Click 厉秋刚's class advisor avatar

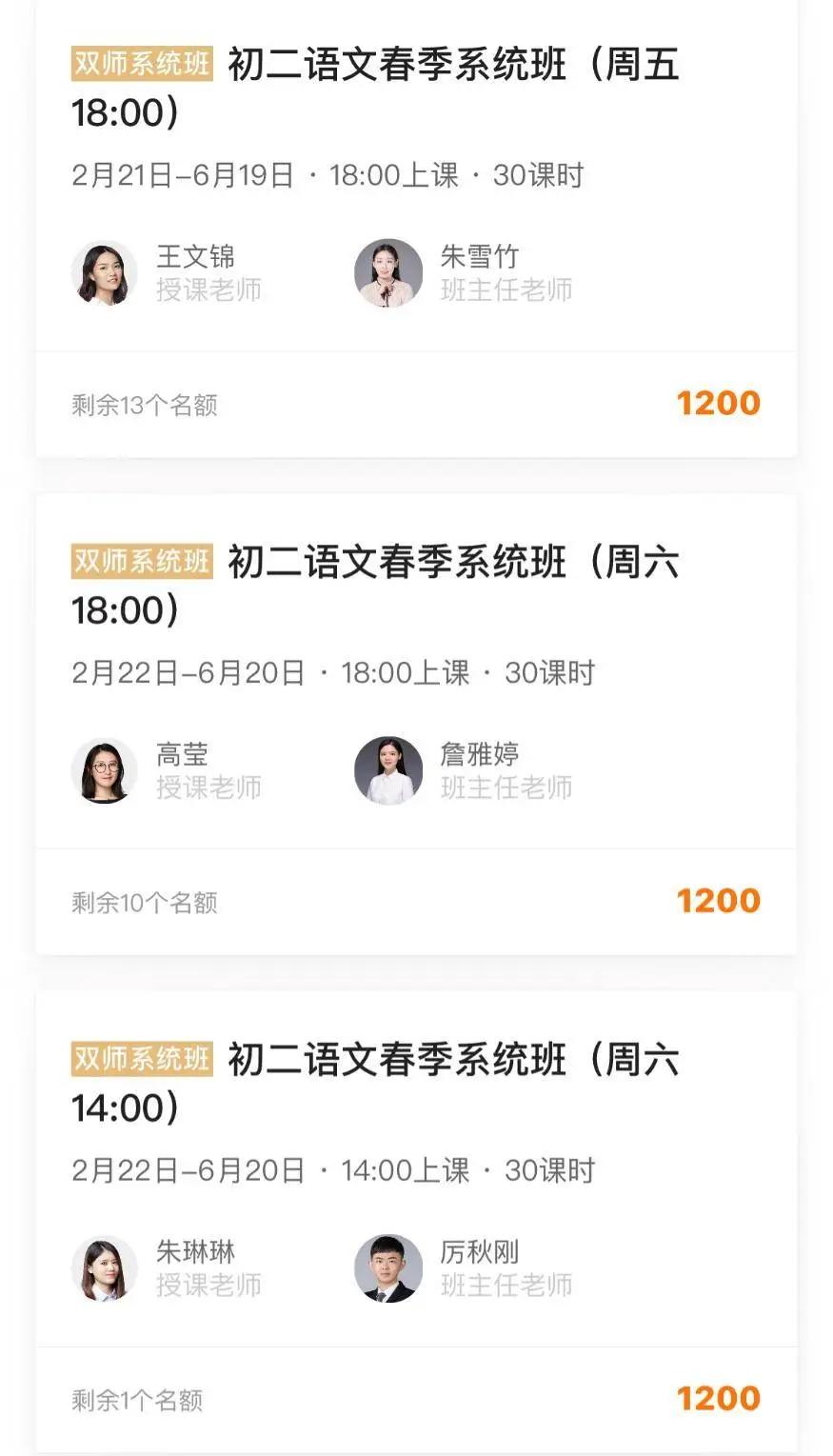[388, 1268]
